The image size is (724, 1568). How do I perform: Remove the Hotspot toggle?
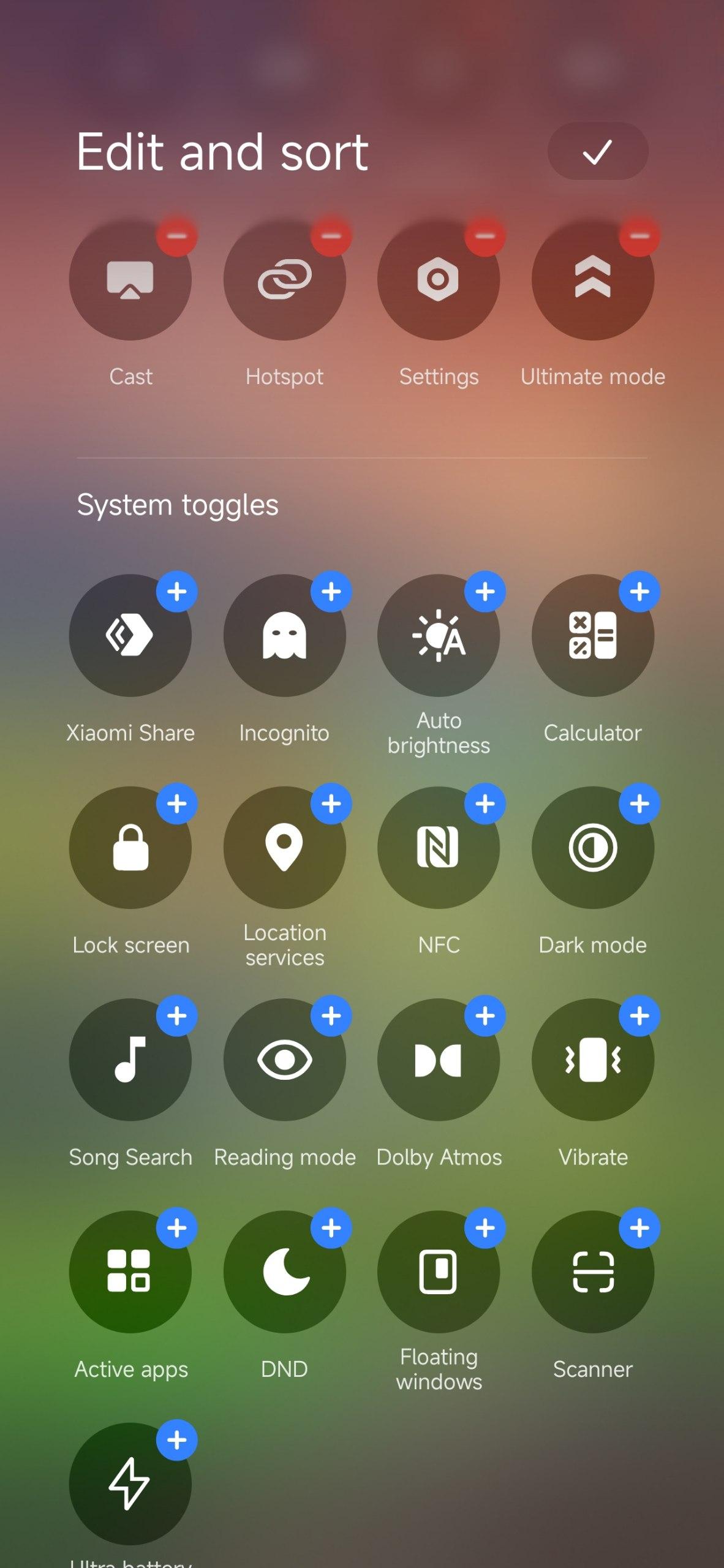click(x=331, y=236)
